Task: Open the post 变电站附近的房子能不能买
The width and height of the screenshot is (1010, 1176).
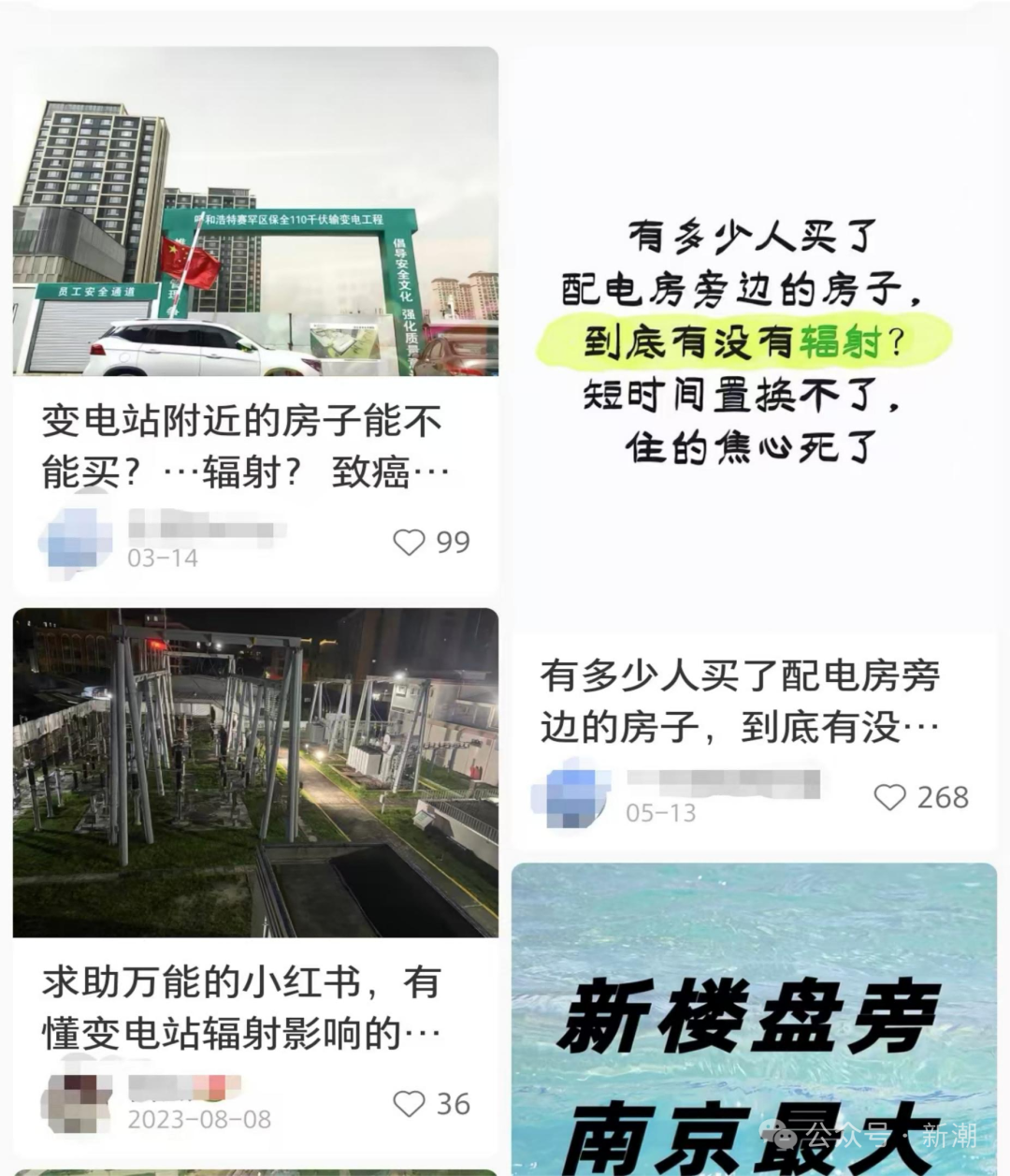Action: coord(245,447)
